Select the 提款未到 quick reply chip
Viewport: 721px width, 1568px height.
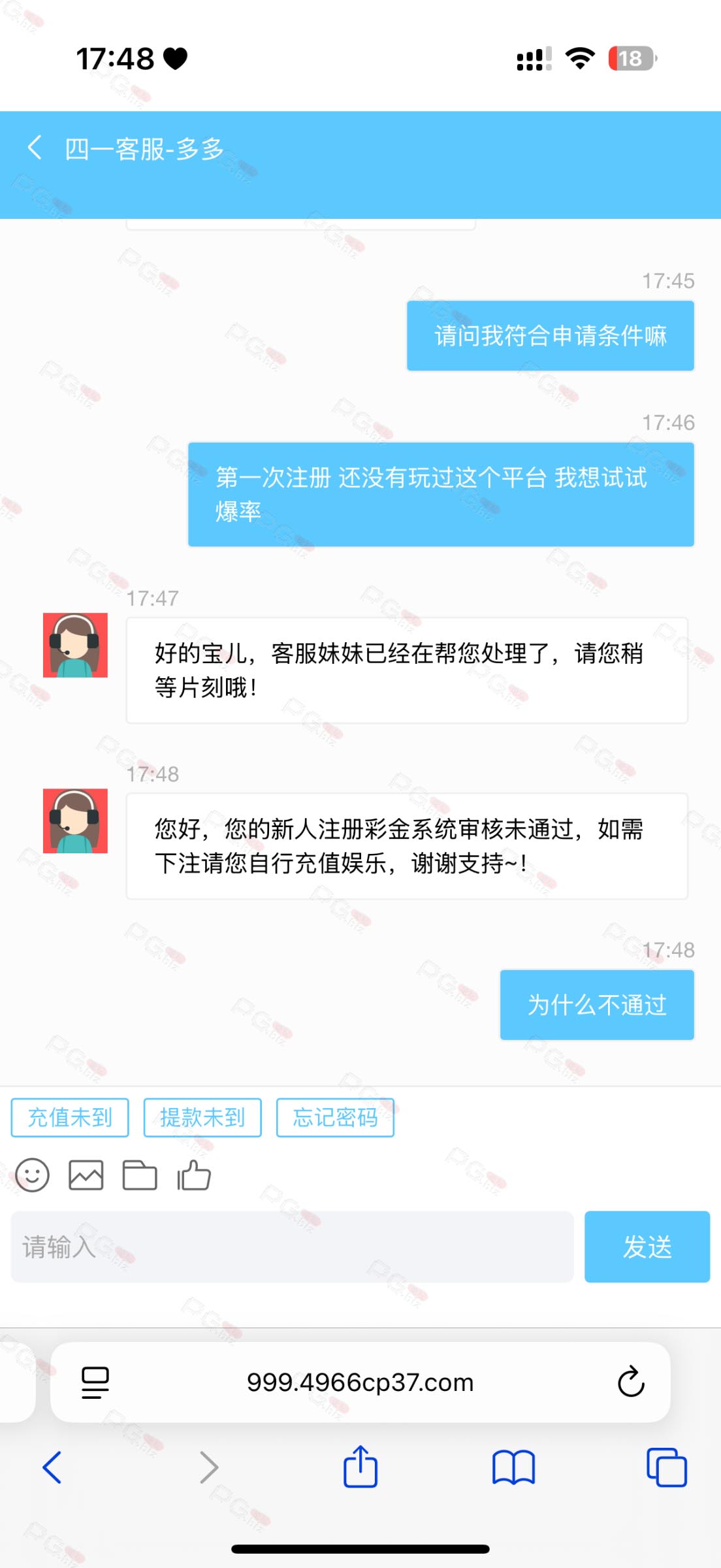202,1117
